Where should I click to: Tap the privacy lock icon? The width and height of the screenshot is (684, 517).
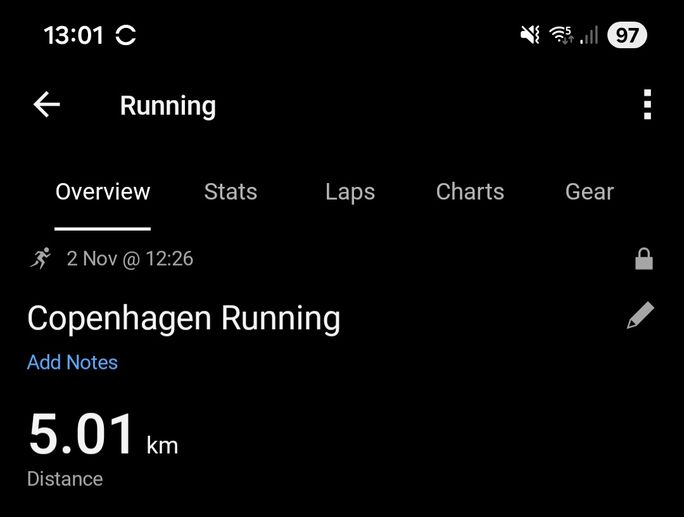tap(644, 259)
